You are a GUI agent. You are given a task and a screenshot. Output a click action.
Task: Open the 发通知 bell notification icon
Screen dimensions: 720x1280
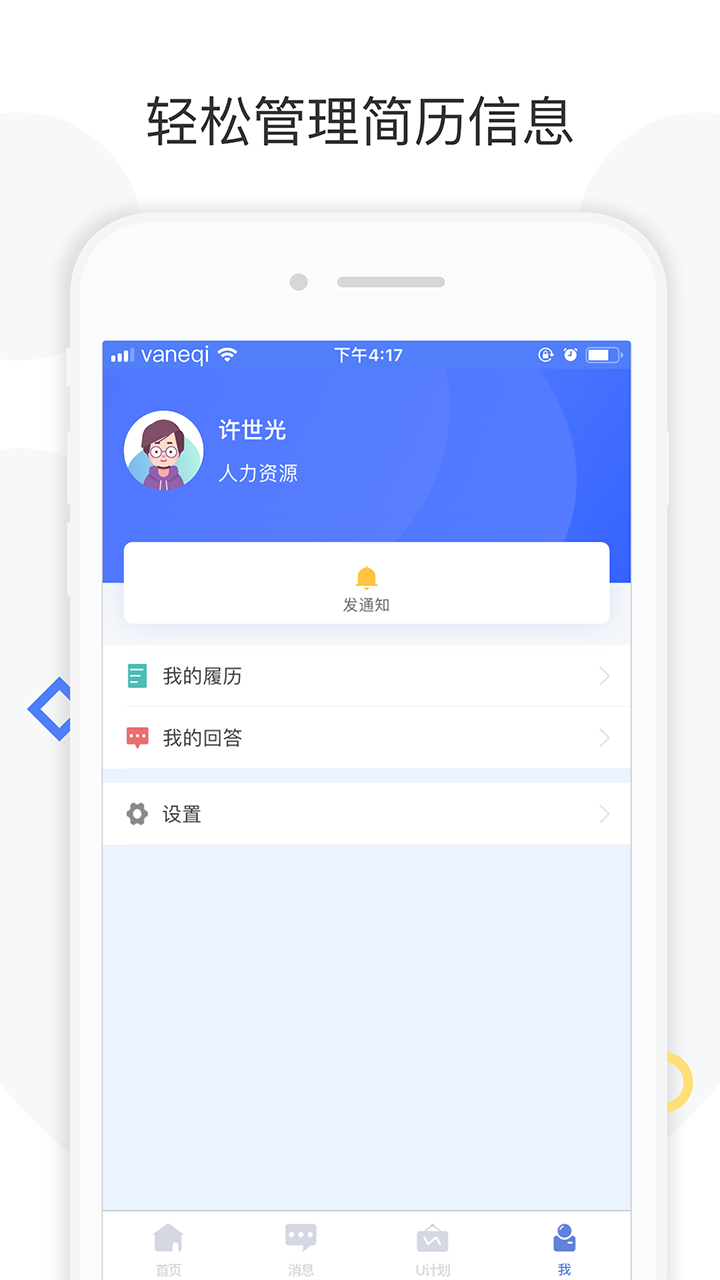point(366,576)
